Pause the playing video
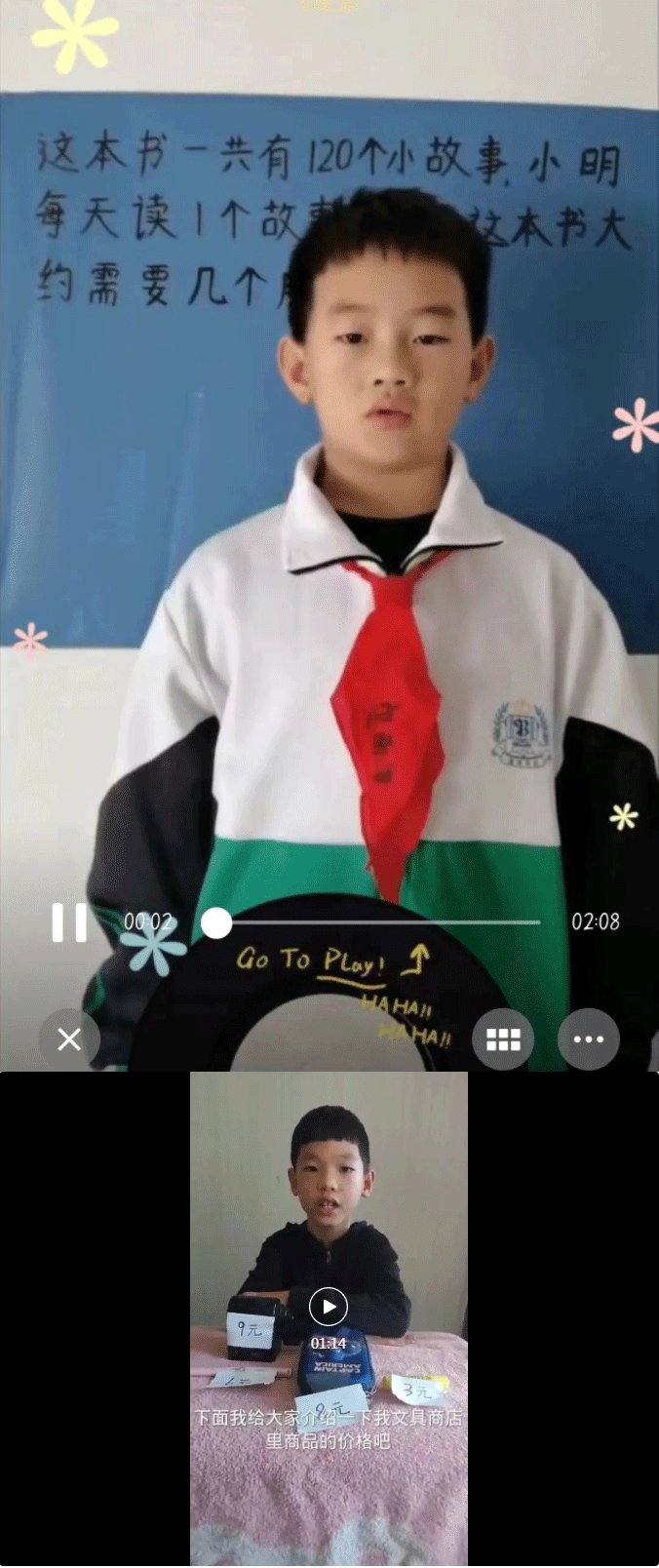 point(69,922)
